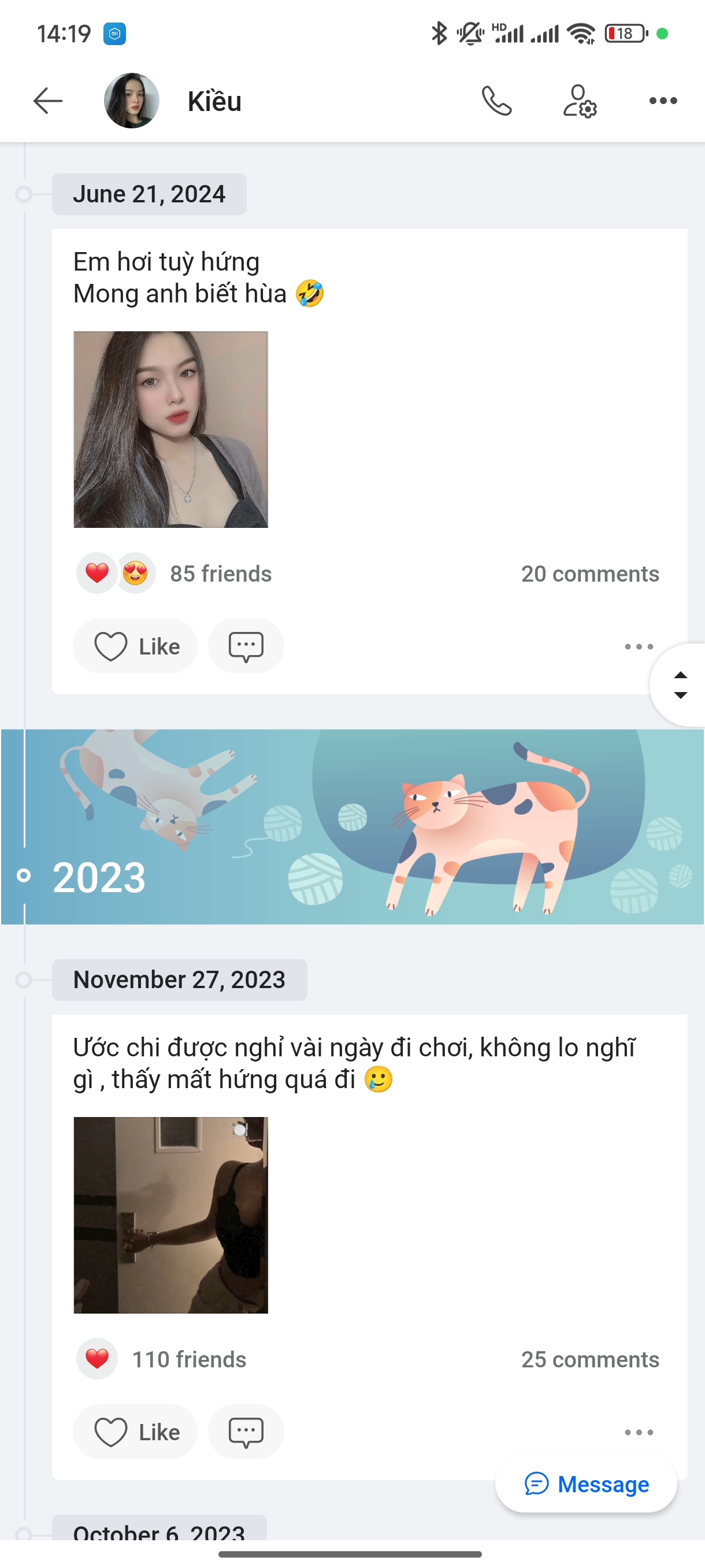The image size is (705, 1568).
Task: See the 85 friends who reacted
Action: click(220, 574)
